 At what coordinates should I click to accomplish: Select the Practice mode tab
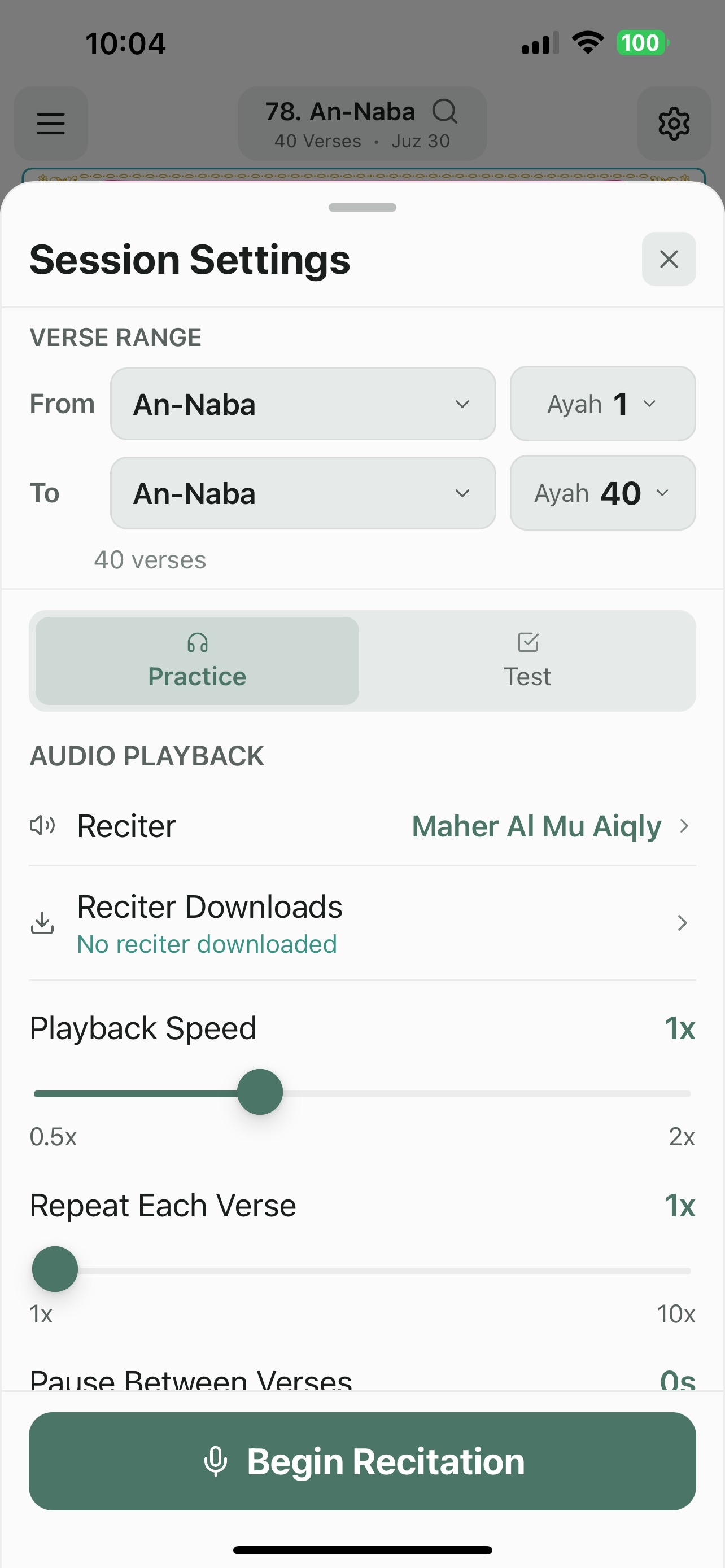[197, 661]
